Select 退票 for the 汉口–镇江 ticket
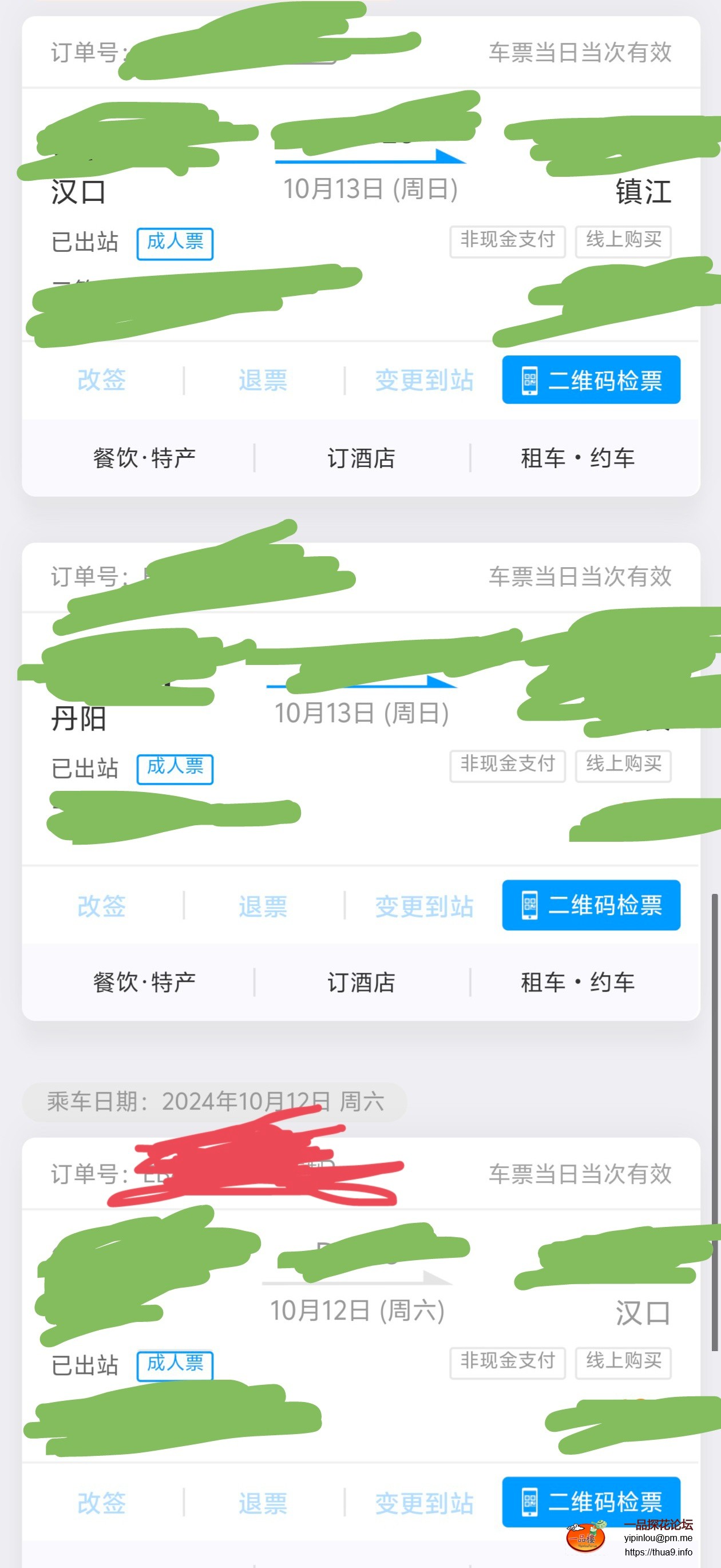The image size is (721, 1568). click(263, 380)
